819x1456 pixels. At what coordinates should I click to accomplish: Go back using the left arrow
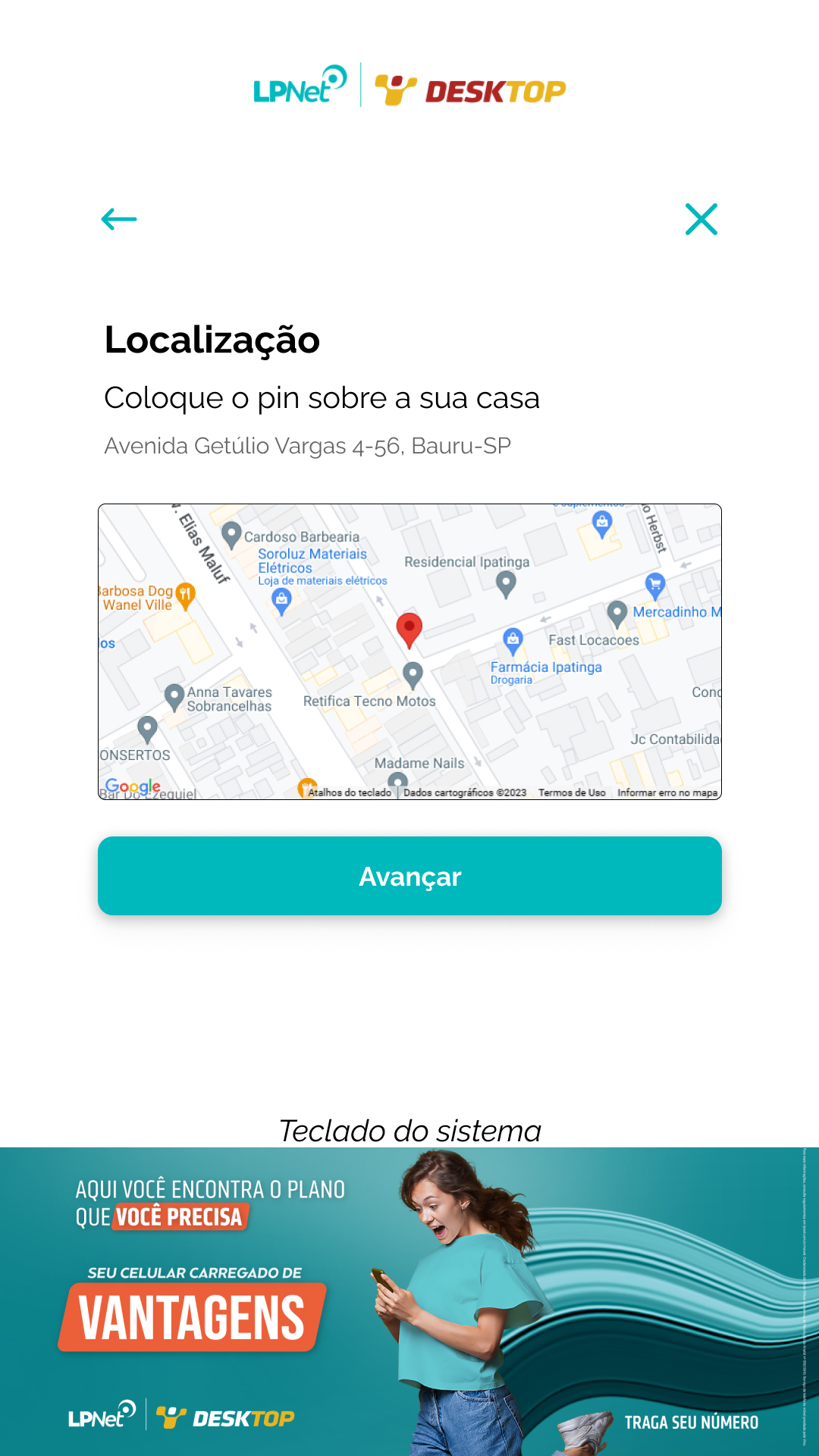tap(119, 220)
